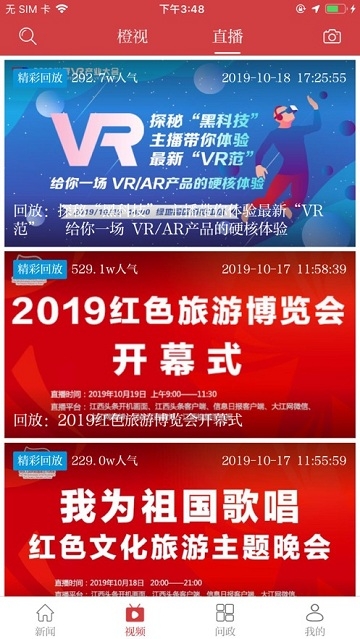
Task: Switch to the 橙视 tab
Action: (133, 37)
